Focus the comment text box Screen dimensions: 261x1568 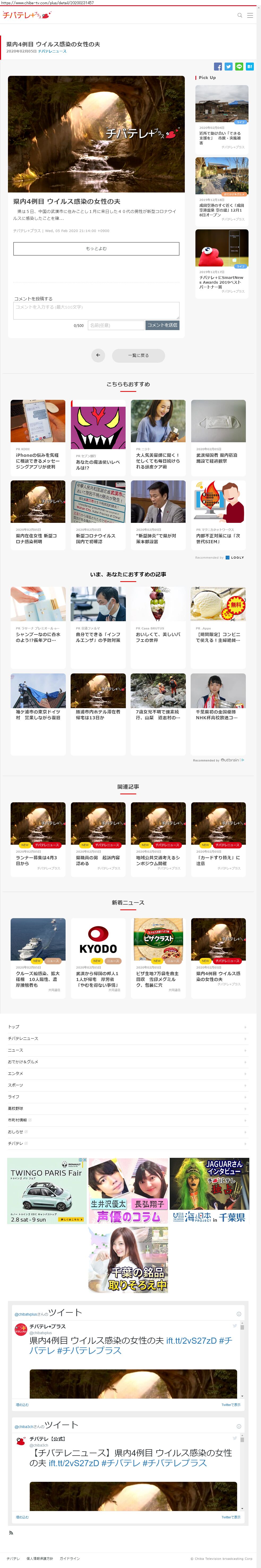(96, 310)
